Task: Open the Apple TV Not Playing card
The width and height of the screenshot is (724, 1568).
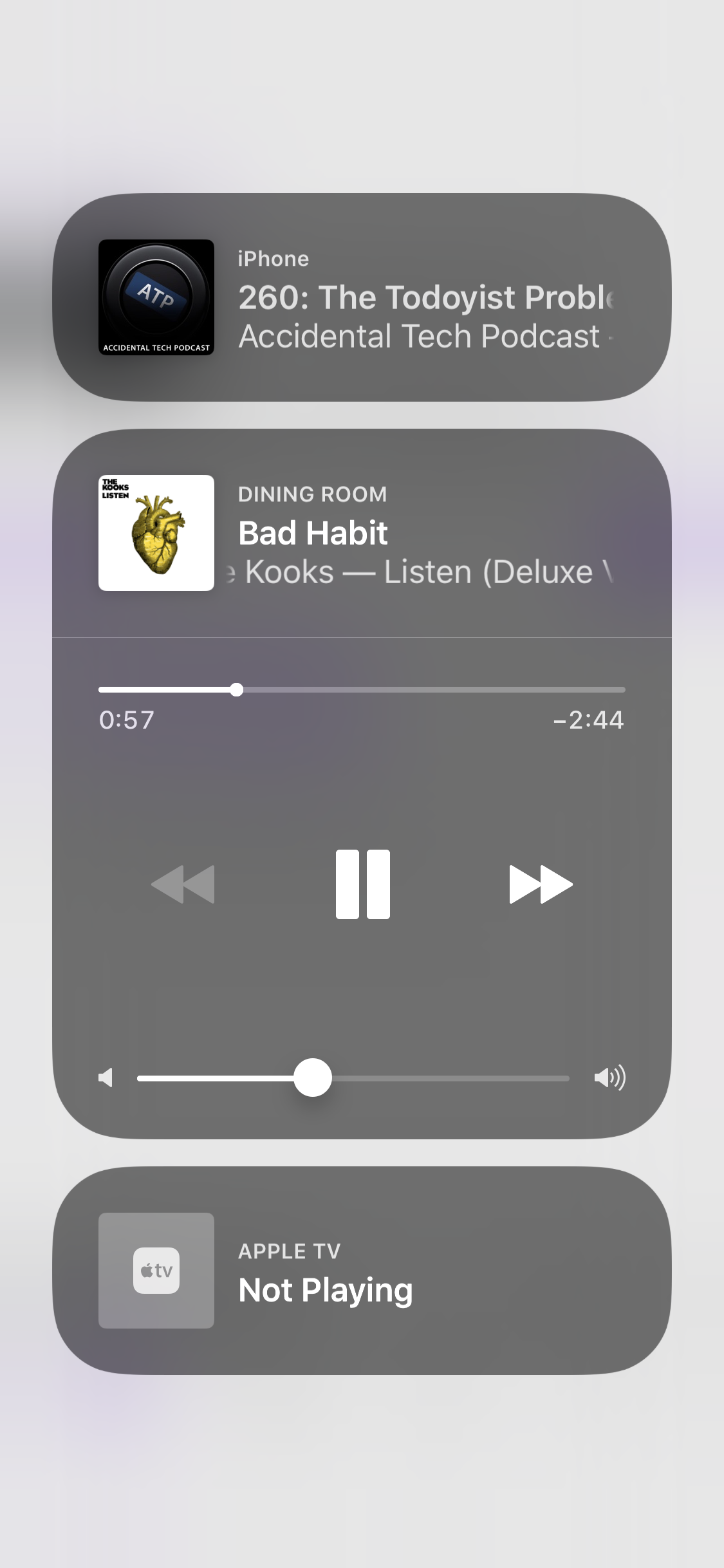Action: [362, 1271]
